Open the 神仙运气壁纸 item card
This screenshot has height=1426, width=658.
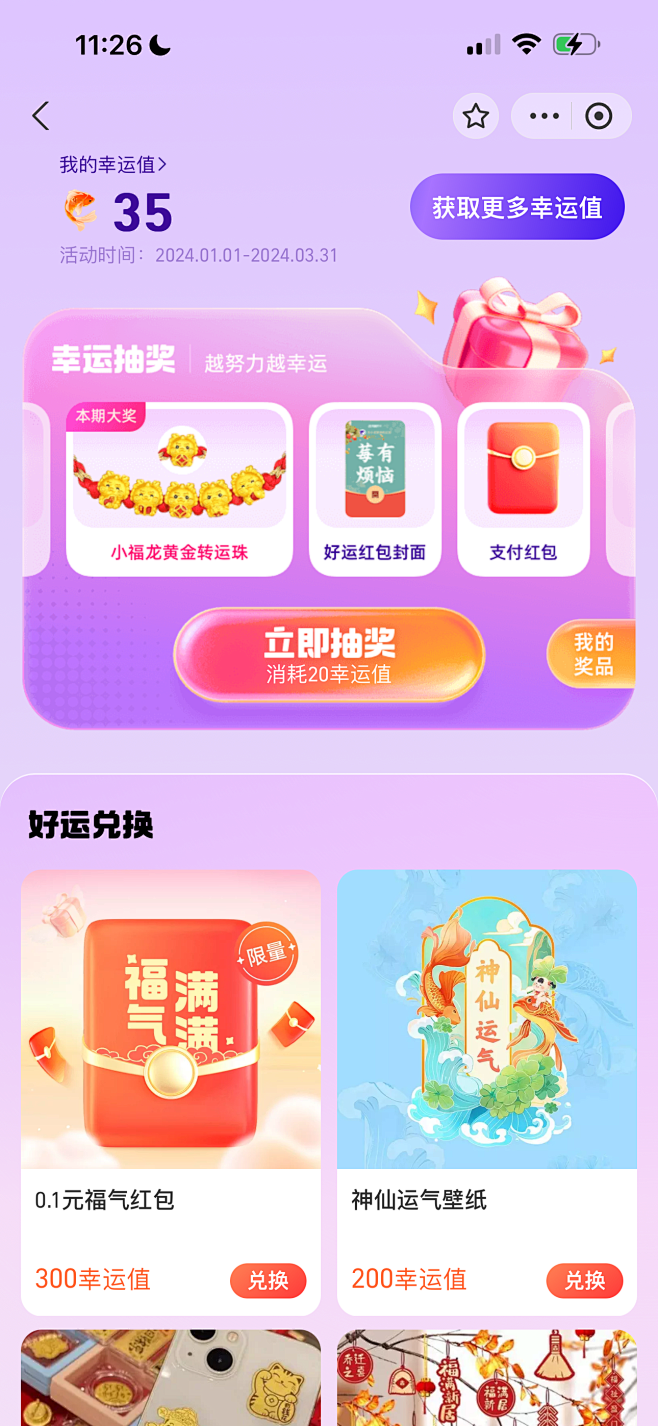pos(487,1050)
